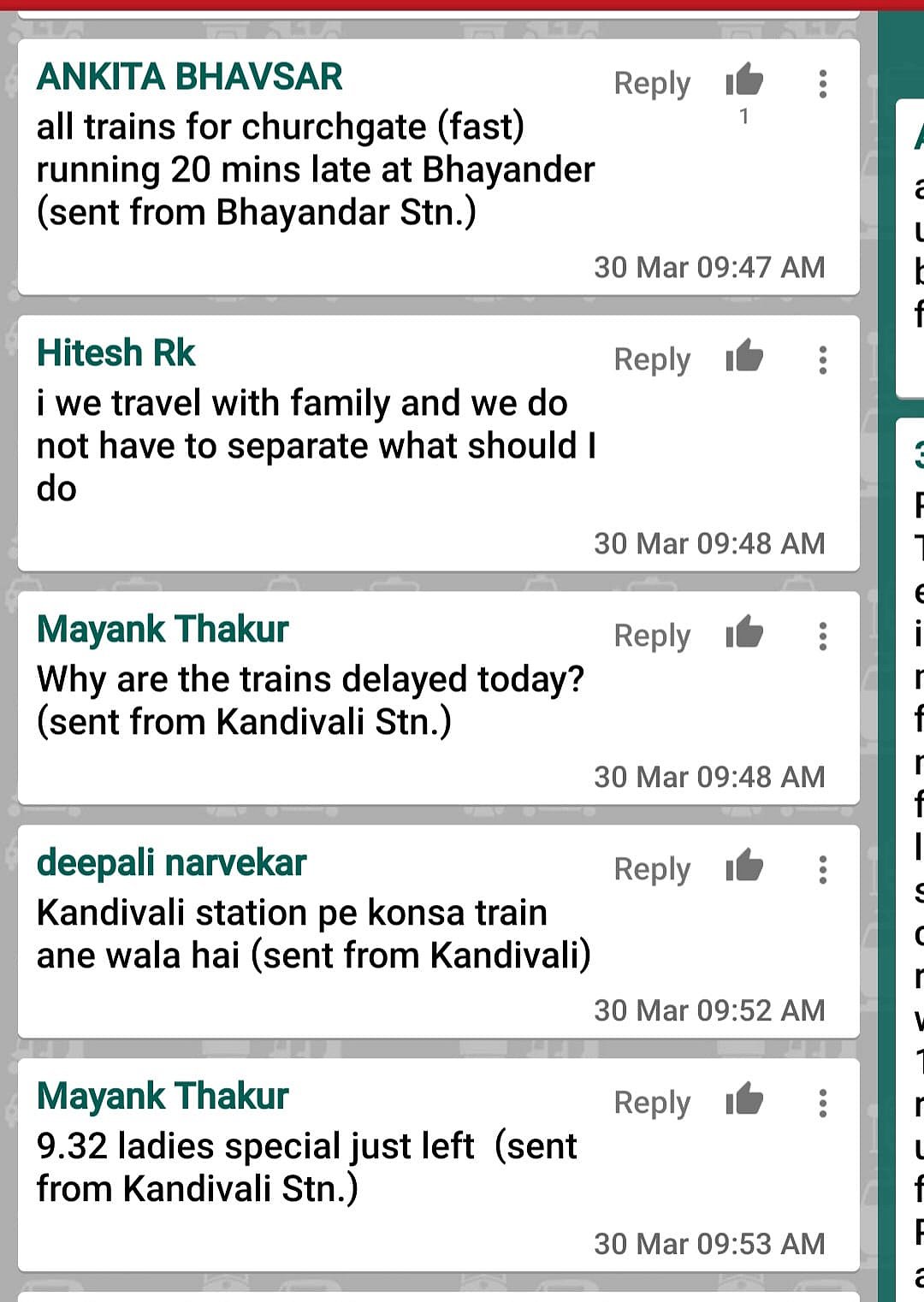This screenshot has width=924, height=1302.
Task: Like Ankita Bhavsar's message about late trains
Action: [x=744, y=81]
